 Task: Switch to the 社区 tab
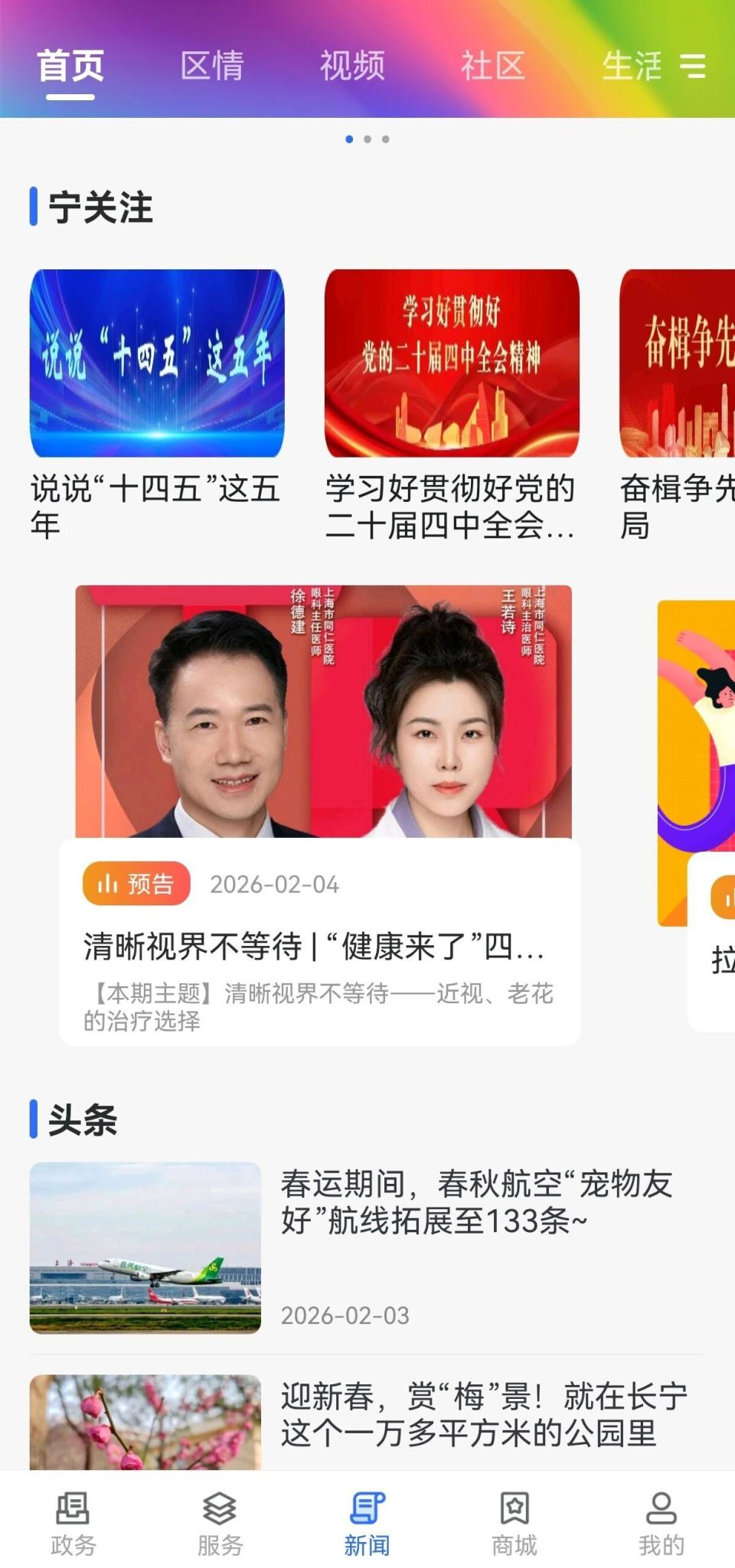[494, 67]
